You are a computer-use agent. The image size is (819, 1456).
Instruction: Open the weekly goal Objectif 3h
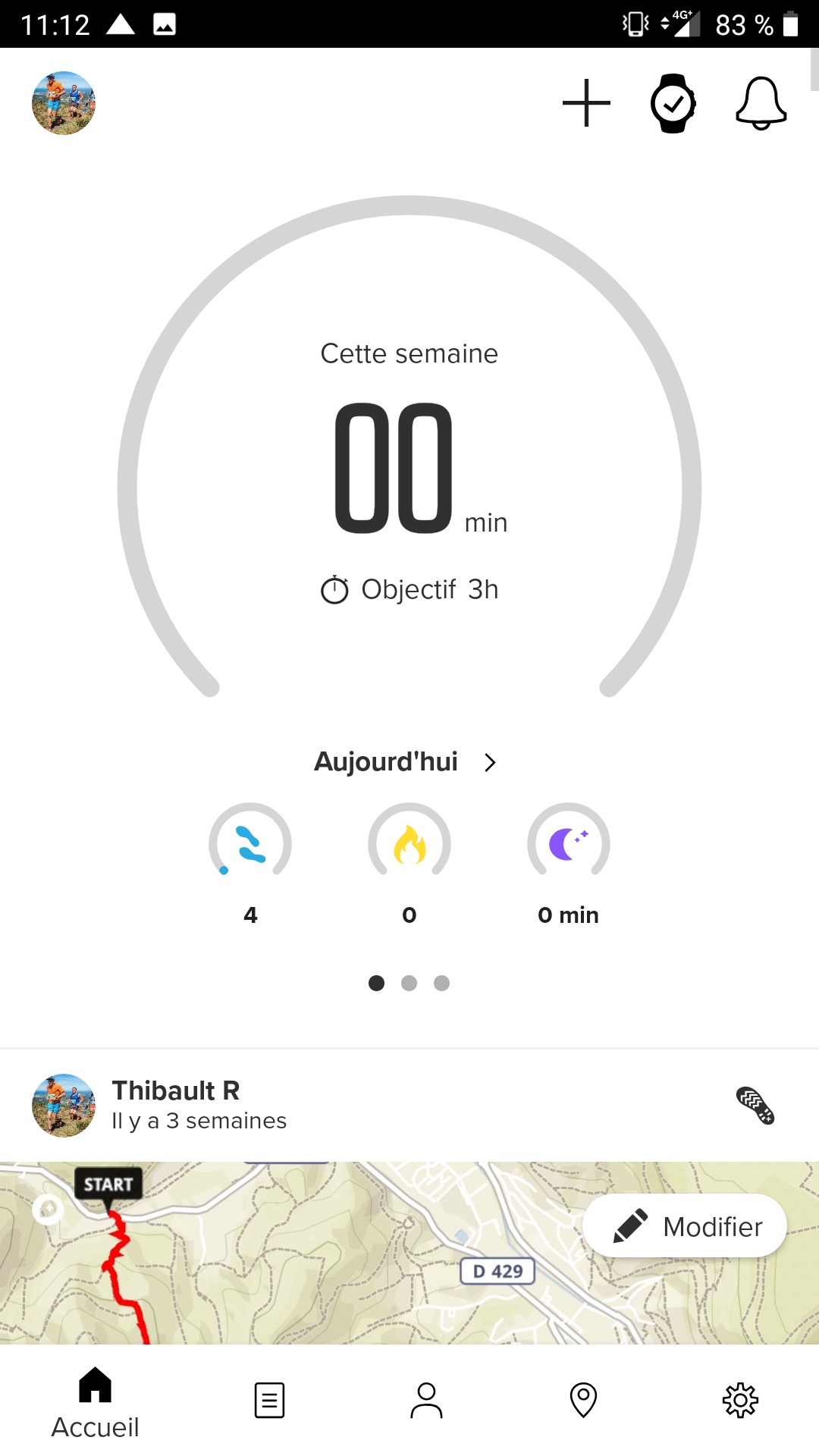point(409,589)
